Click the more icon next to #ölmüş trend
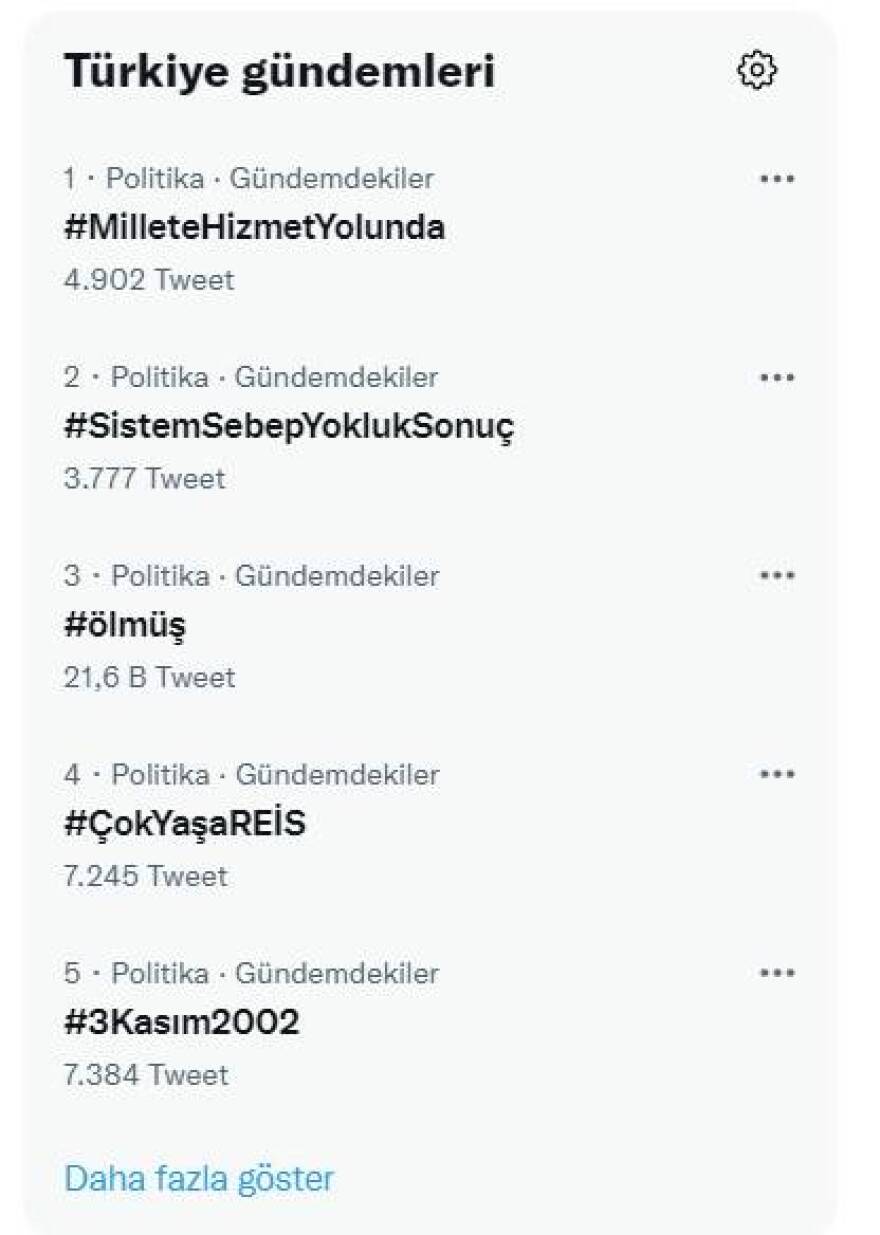This screenshot has height=1235, width=880. (780, 575)
